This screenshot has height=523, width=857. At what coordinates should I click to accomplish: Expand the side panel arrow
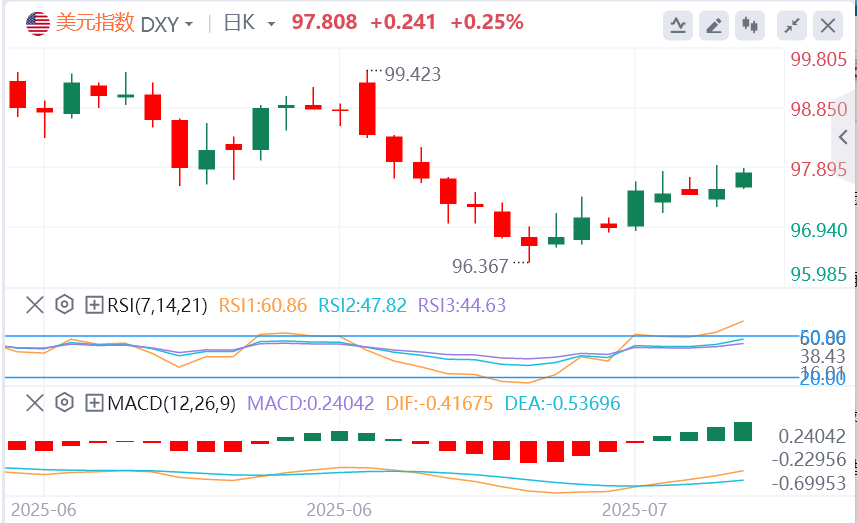841,136
